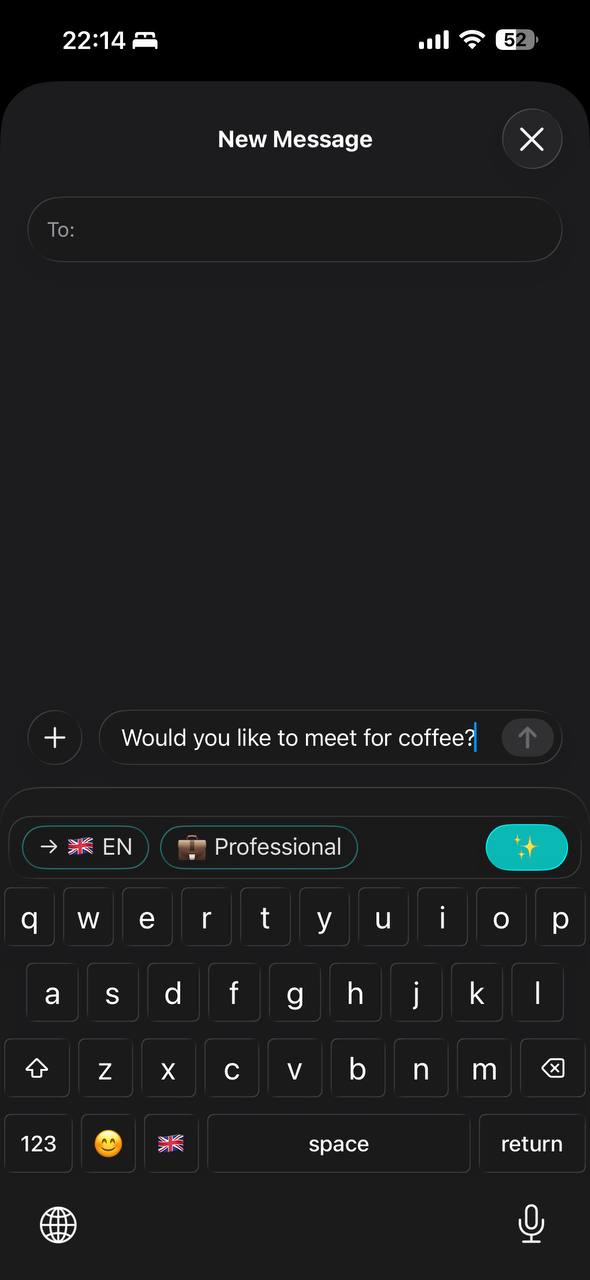The image size is (590, 1280).
Task: Tap the return key
Action: pos(532,1143)
